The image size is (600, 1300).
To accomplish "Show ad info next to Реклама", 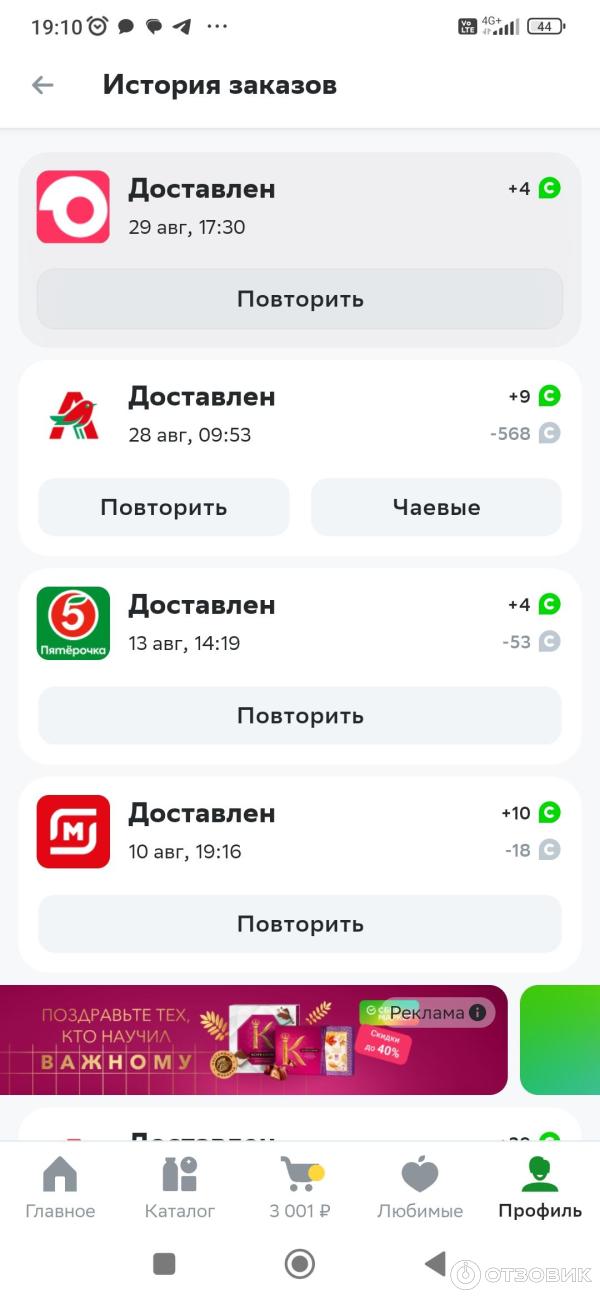I will [x=478, y=1013].
